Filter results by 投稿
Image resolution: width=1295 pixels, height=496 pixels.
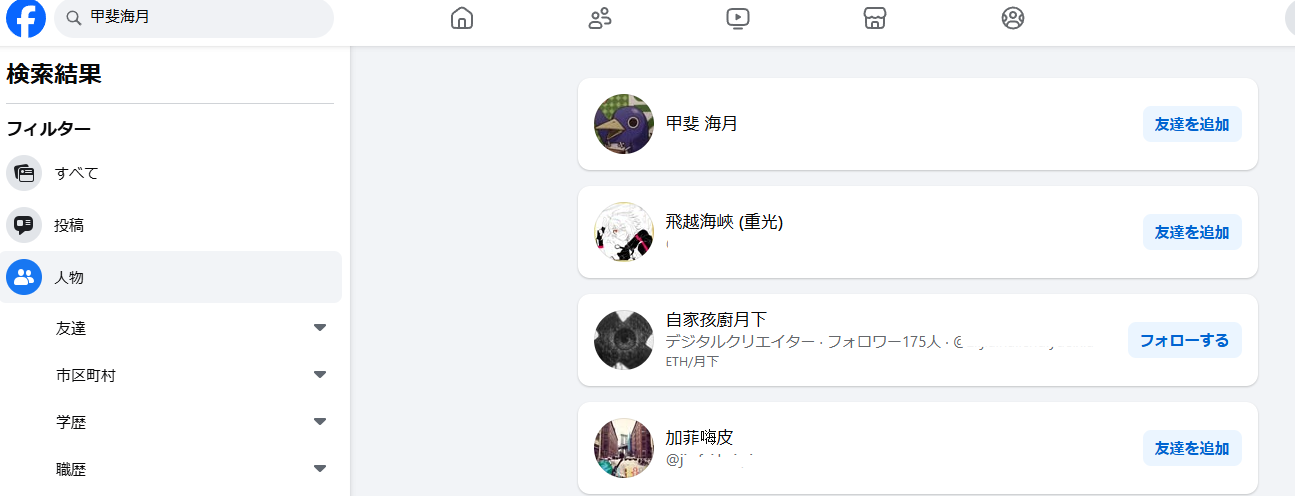tap(69, 225)
